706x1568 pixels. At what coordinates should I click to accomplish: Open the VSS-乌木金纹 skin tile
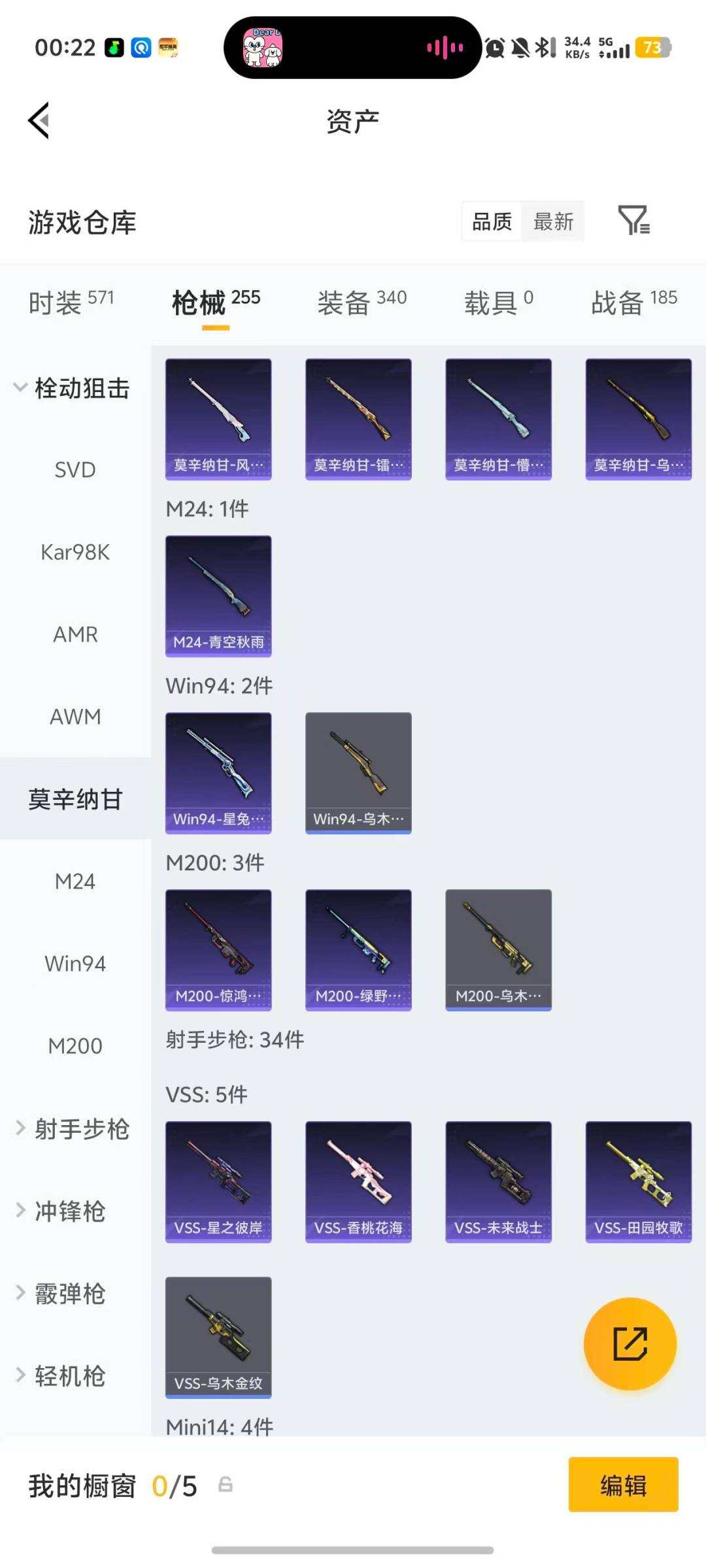coord(218,1337)
